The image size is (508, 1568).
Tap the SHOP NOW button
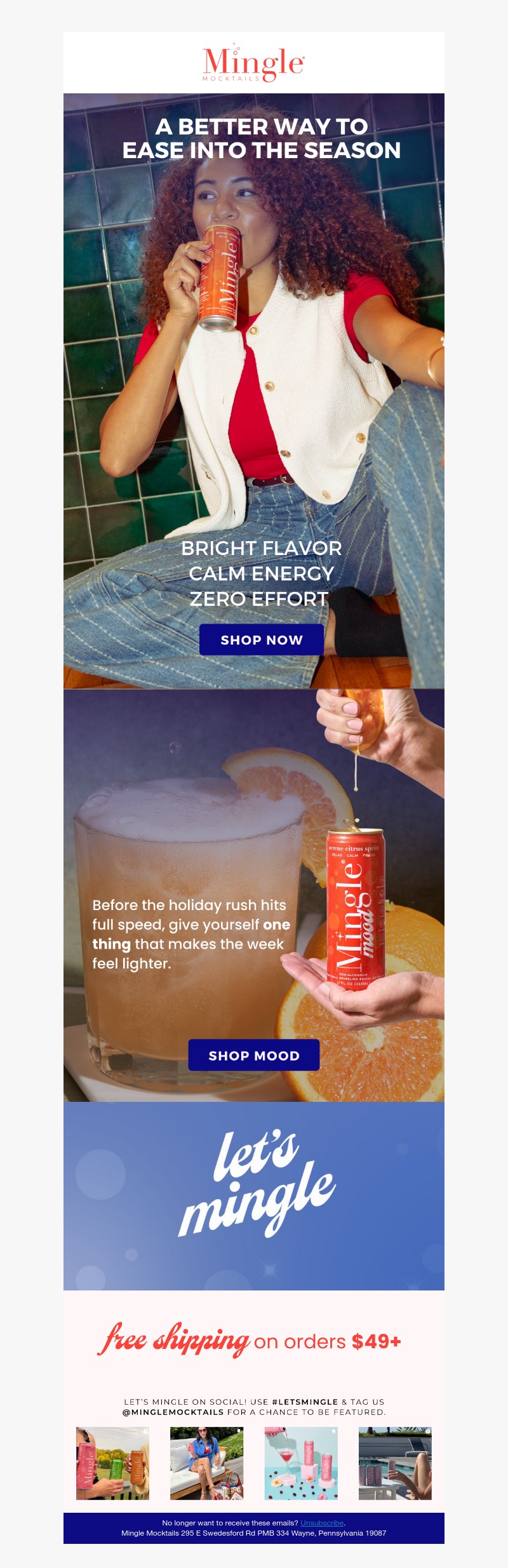262,640
